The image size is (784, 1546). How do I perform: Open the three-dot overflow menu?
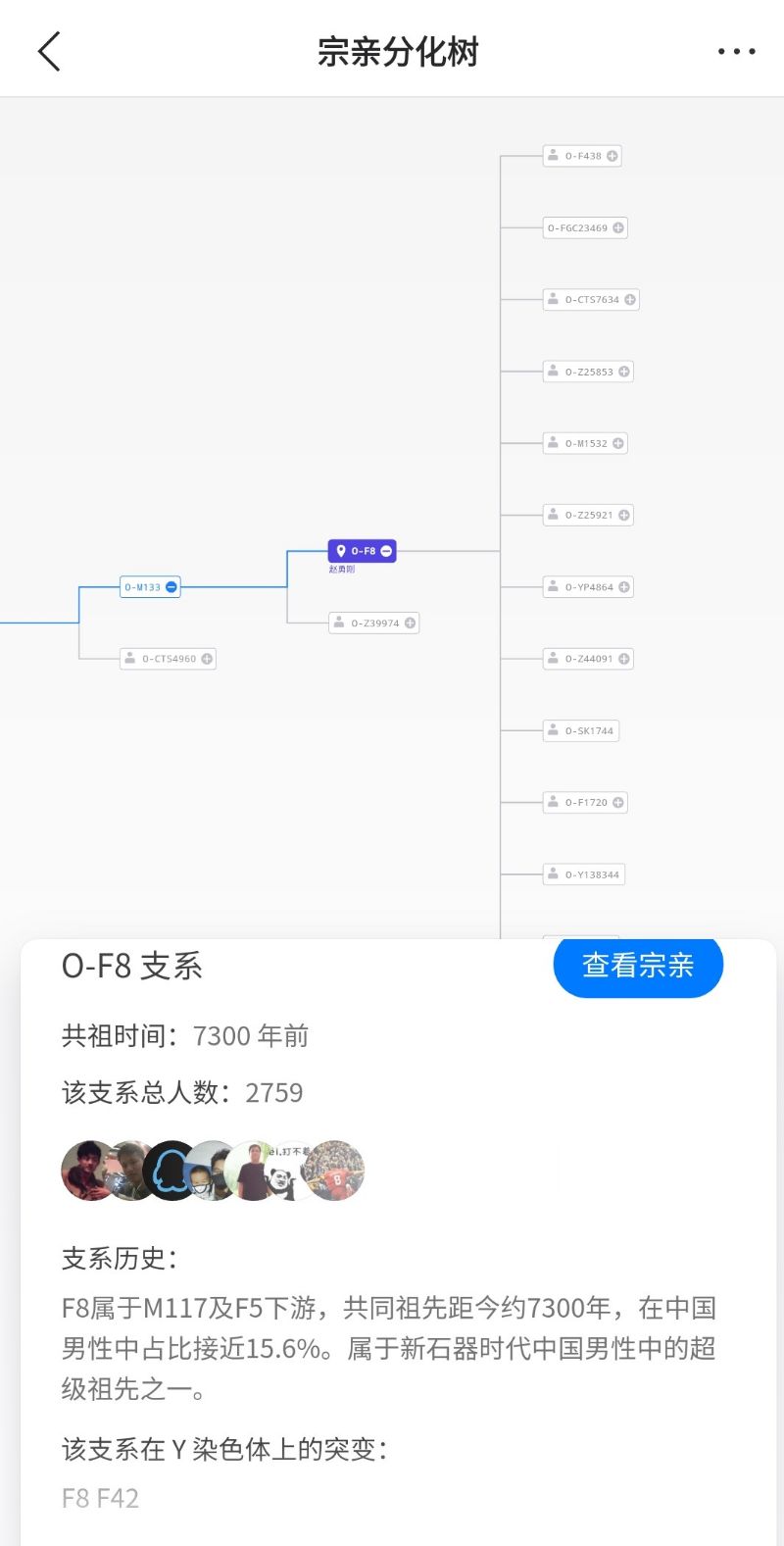[x=736, y=51]
